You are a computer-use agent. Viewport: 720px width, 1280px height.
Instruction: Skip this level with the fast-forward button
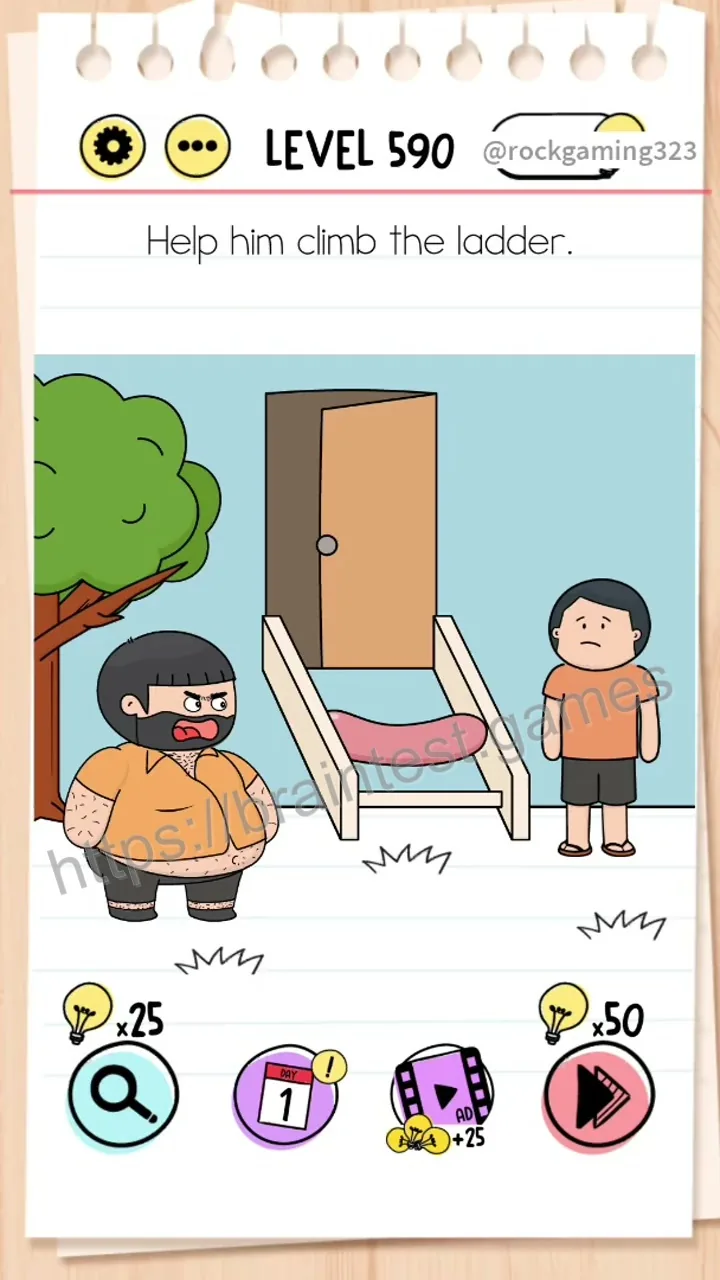point(598,1096)
